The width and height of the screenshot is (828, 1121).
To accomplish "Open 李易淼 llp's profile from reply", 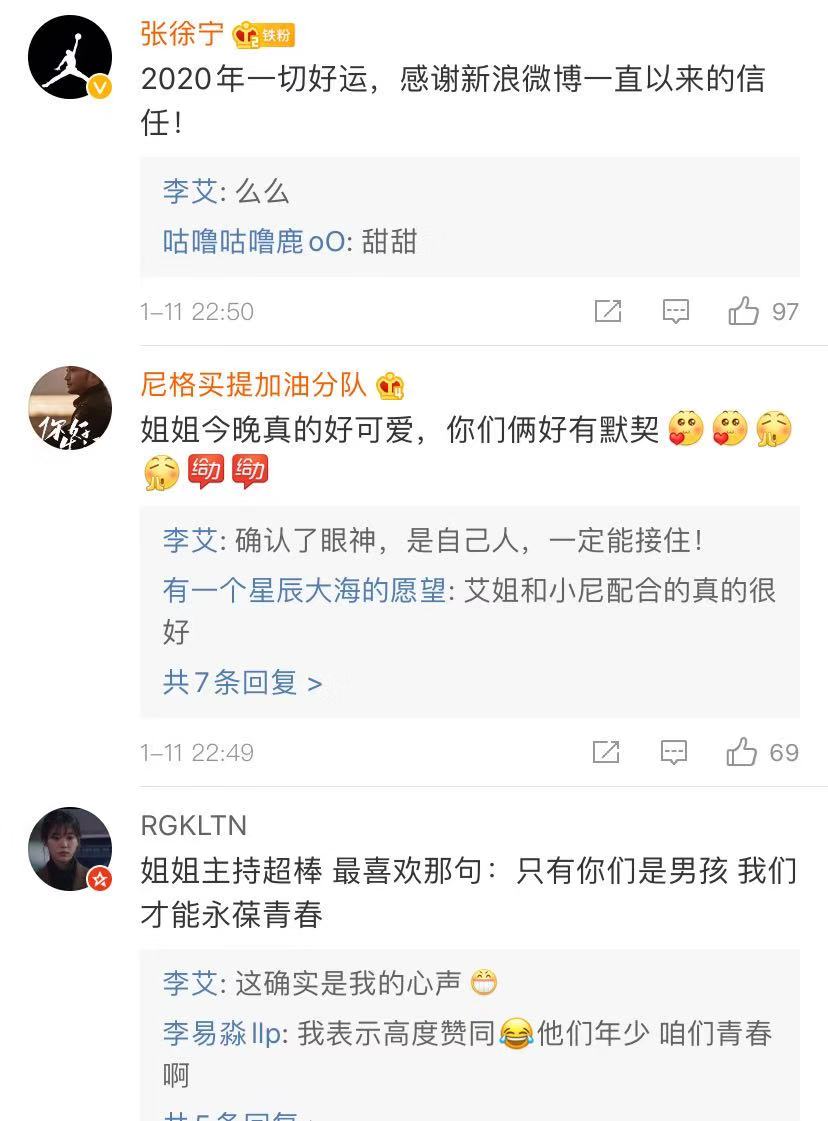I will tap(224, 1033).
